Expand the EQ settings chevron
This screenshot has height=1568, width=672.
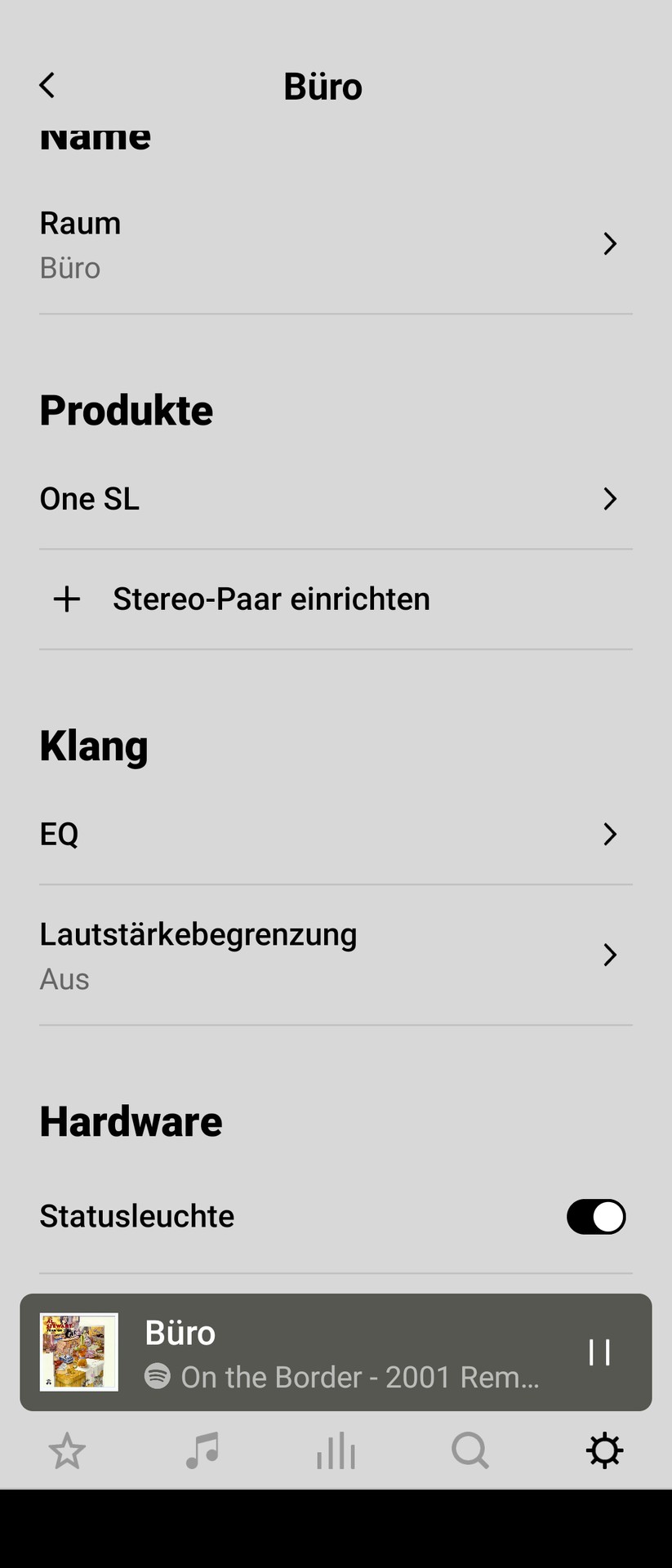click(611, 834)
